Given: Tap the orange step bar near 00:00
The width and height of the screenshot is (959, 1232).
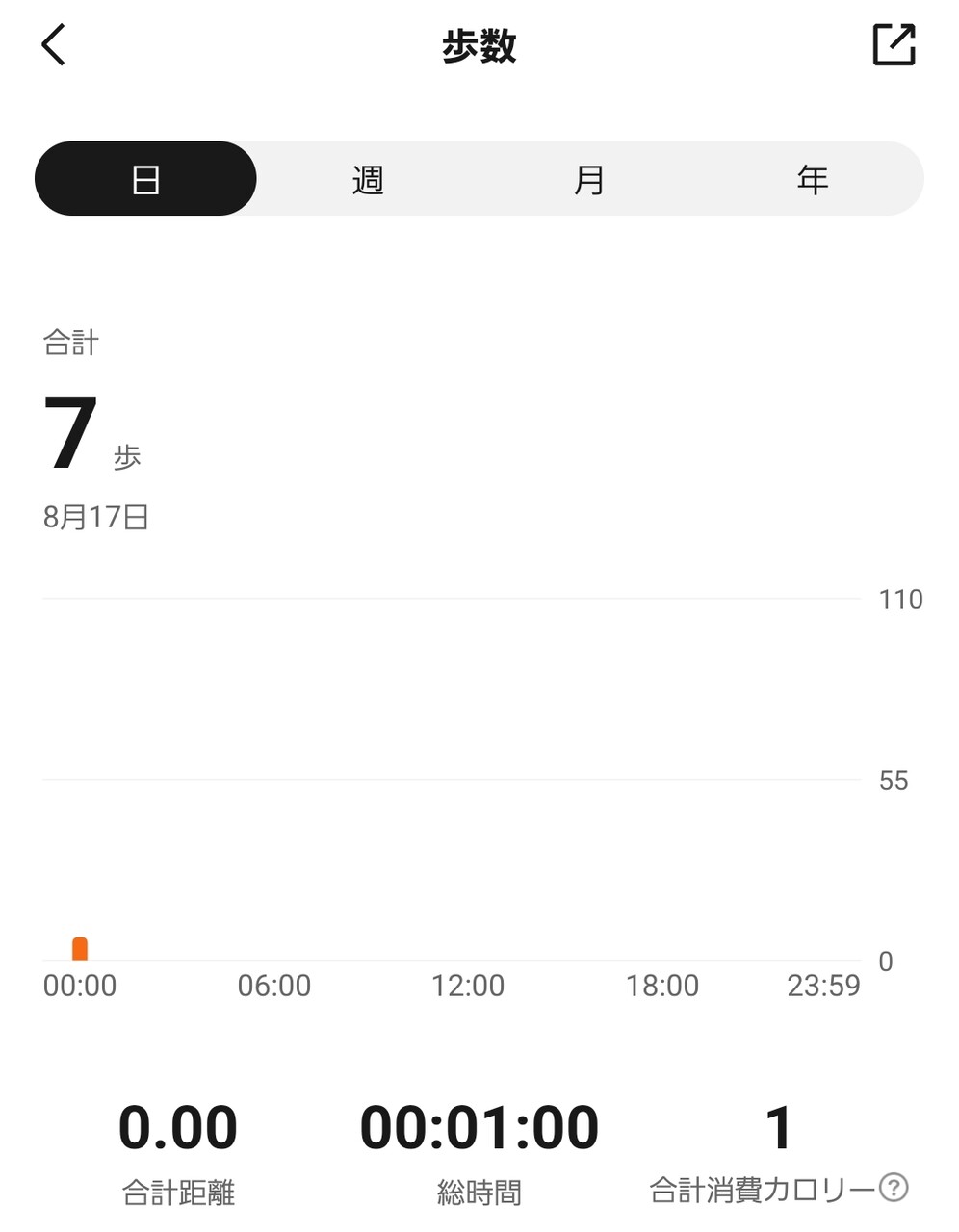Looking at the screenshot, I should click(x=80, y=948).
